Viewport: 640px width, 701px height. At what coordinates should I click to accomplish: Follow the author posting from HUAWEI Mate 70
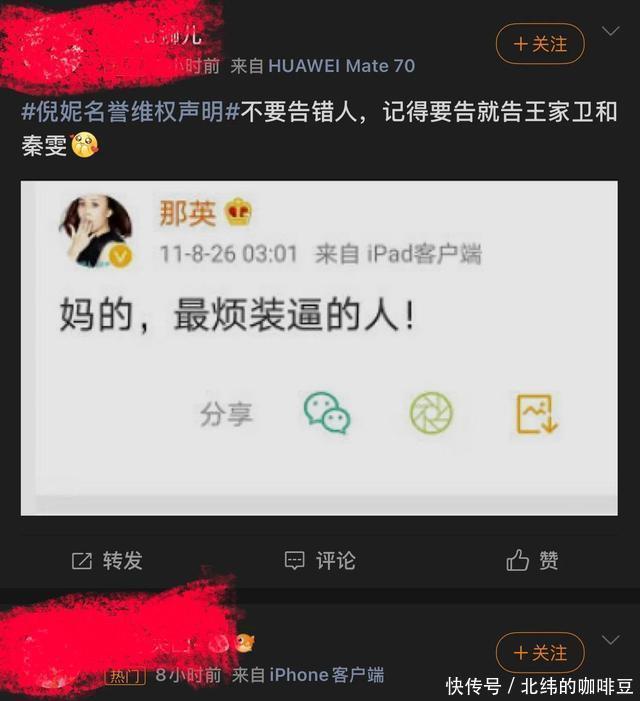(540, 44)
